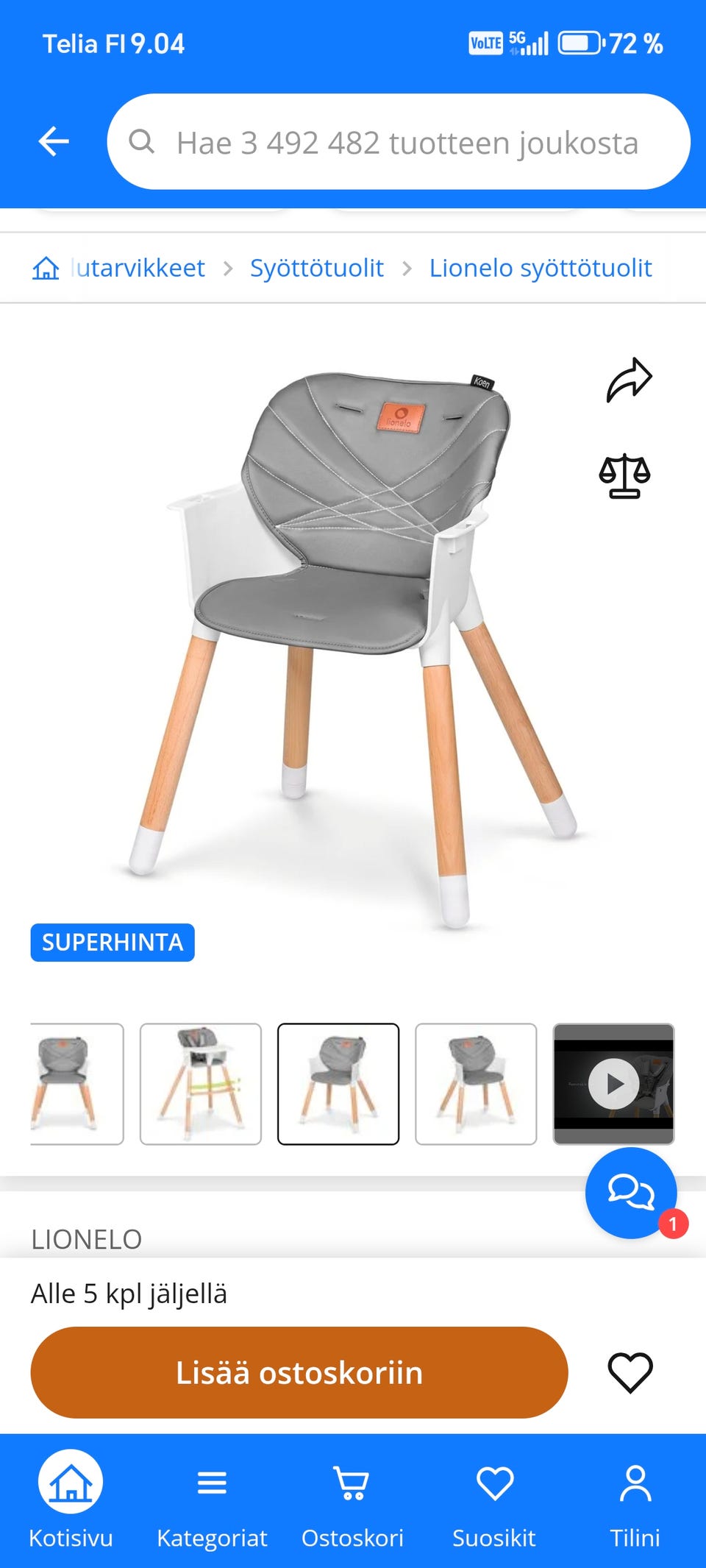This screenshot has height=1568, width=706.
Task: Open Syöttötuolit breadcrumb link
Action: pyautogui.click(x=316, y=268)
